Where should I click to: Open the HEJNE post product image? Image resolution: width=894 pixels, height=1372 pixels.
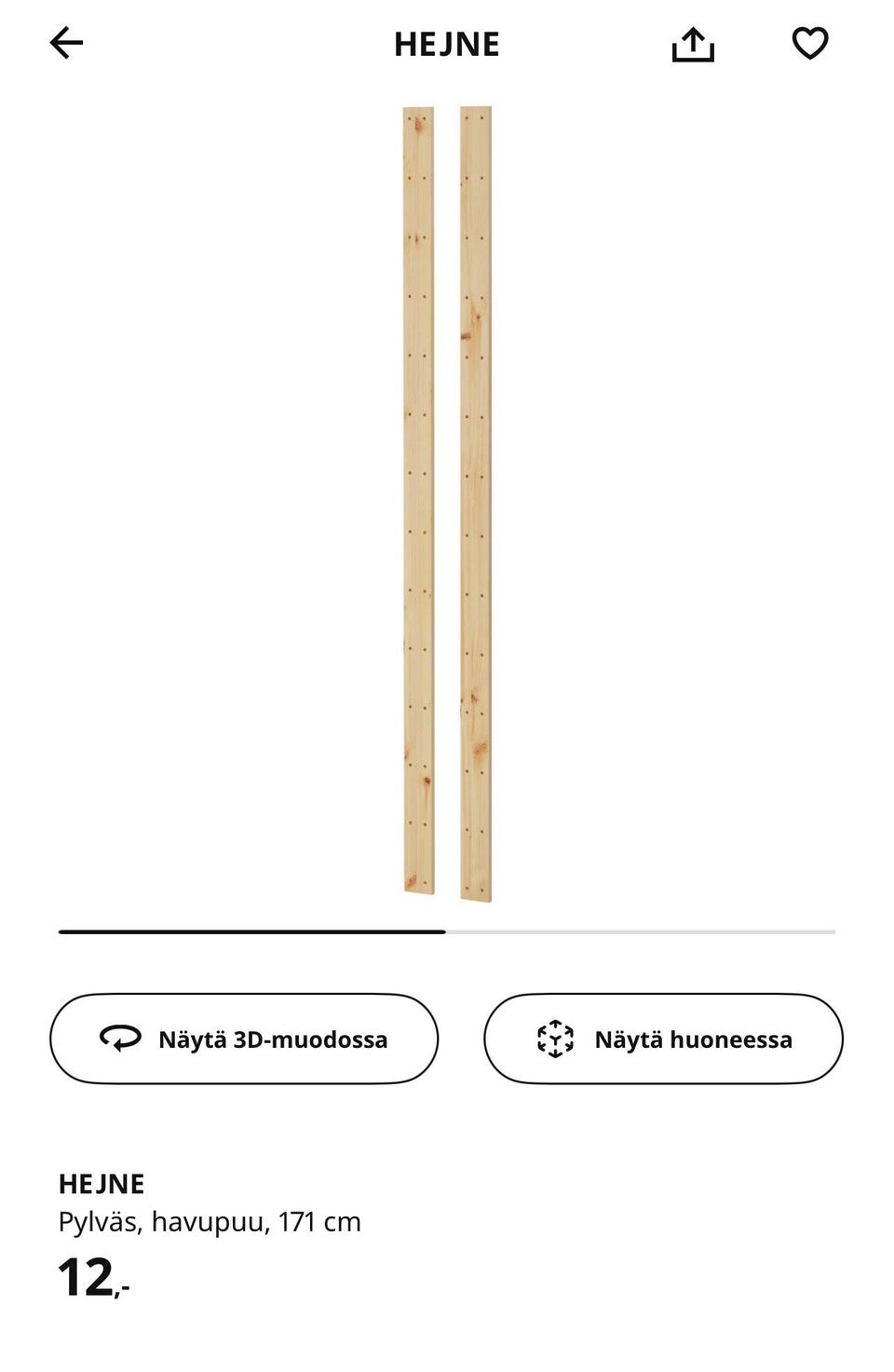coord(447,503)
